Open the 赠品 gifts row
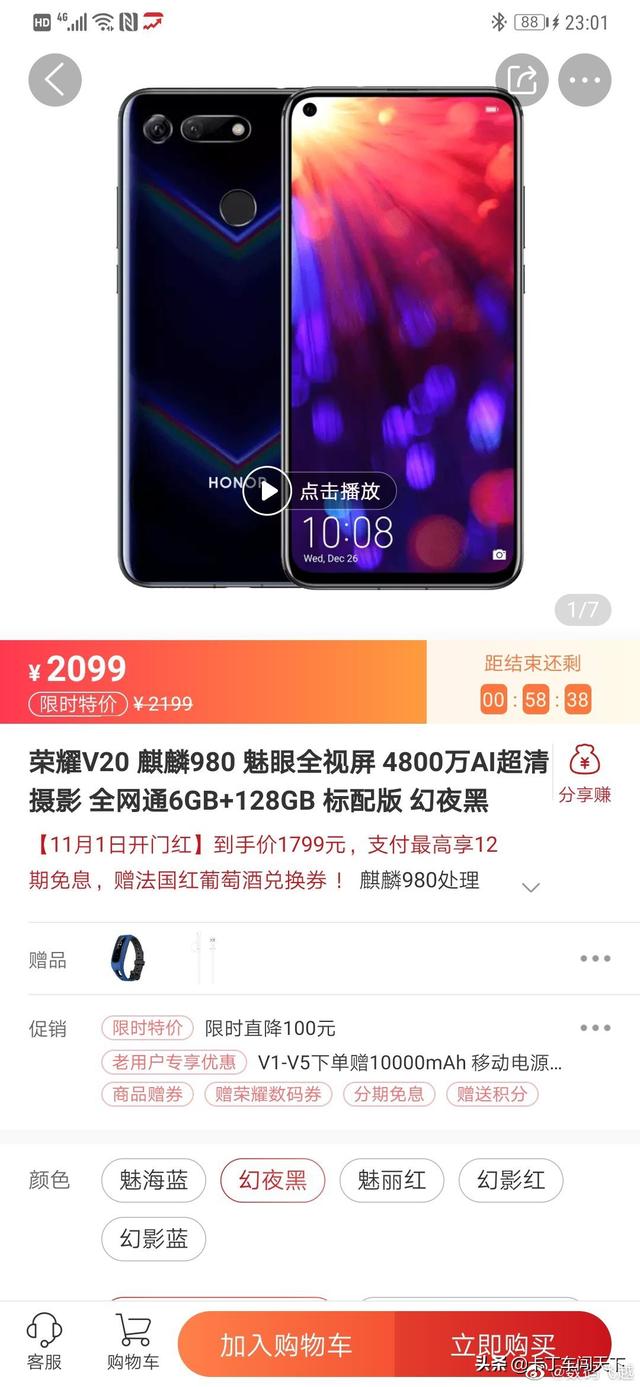 coord(320,958)
